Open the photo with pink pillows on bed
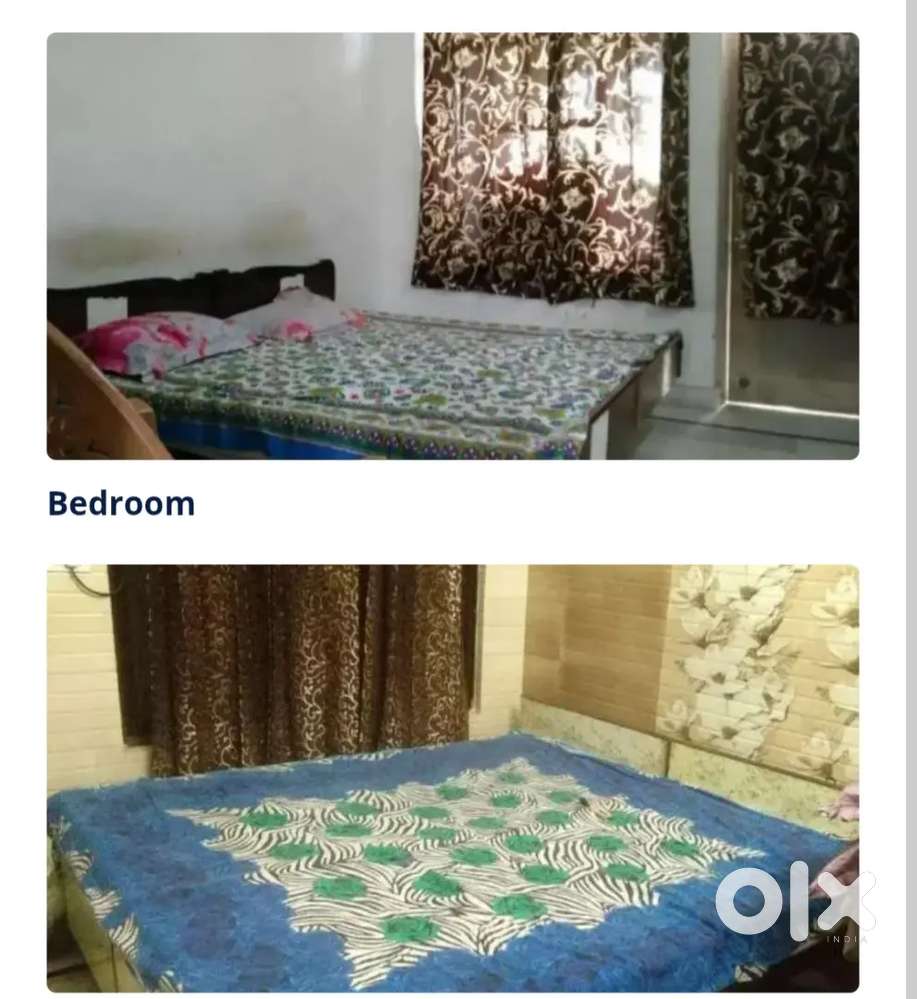The image size is (917, 999). (452, 246)
